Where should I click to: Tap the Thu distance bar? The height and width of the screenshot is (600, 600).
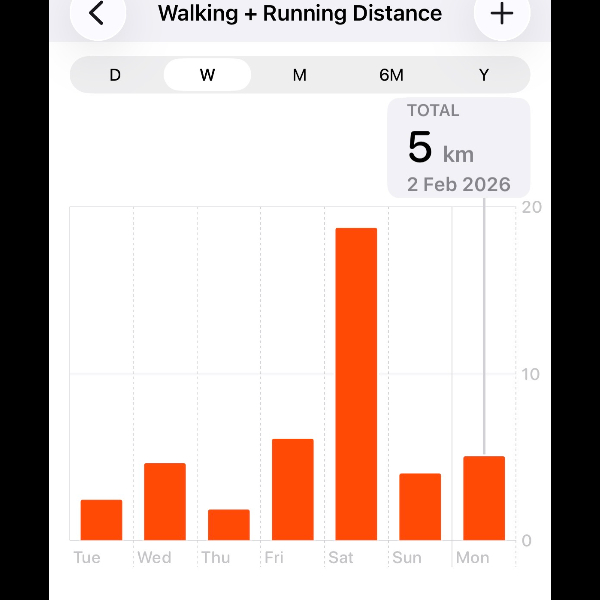tap(229, 525)
